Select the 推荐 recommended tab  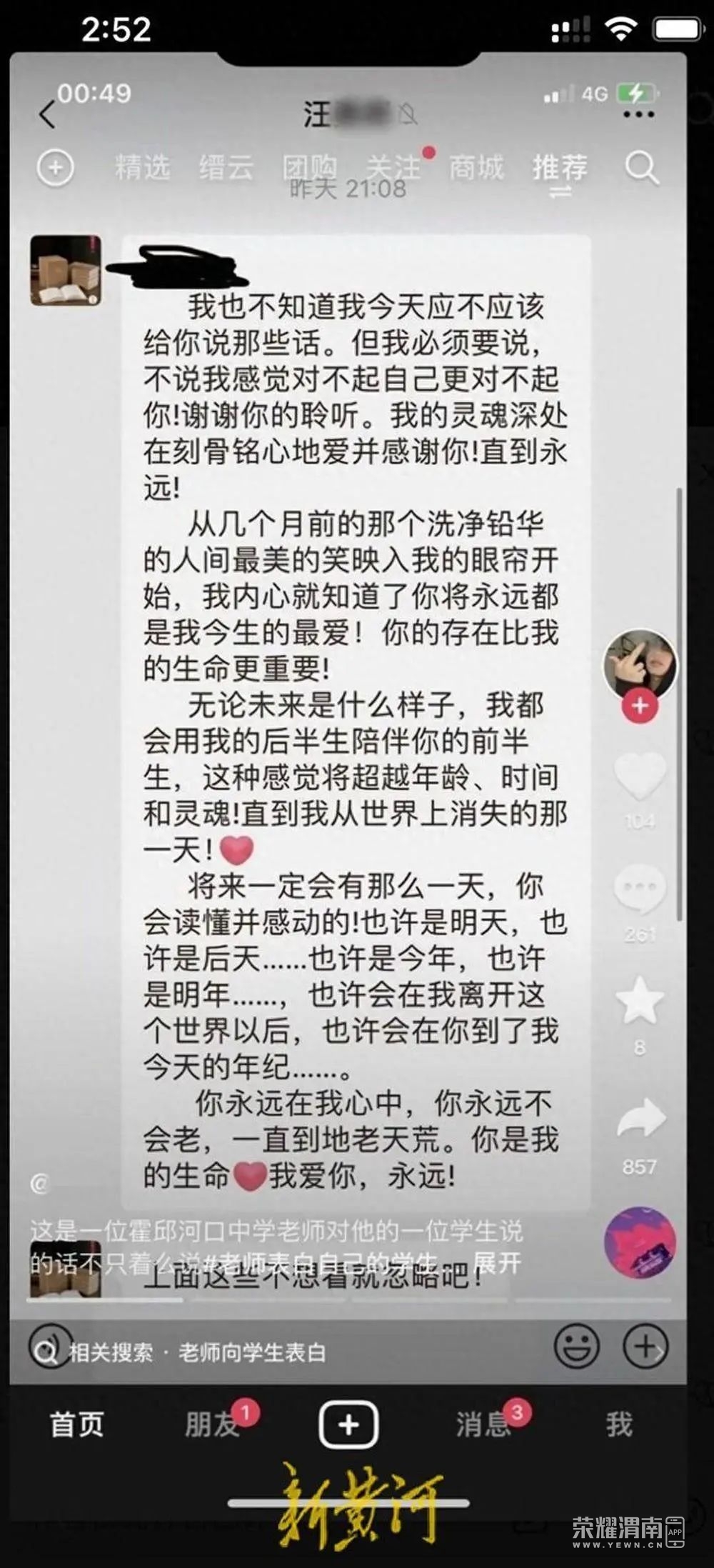point(560,168)
